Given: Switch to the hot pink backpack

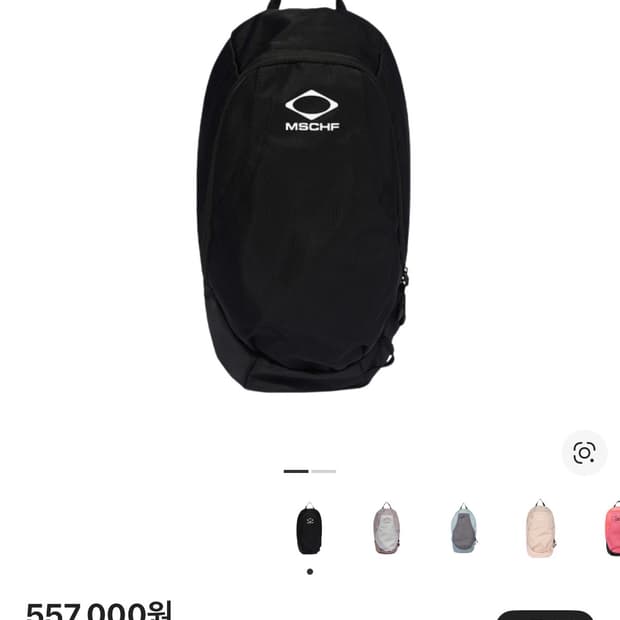Looking at the screenshot, I should [611, 528].
